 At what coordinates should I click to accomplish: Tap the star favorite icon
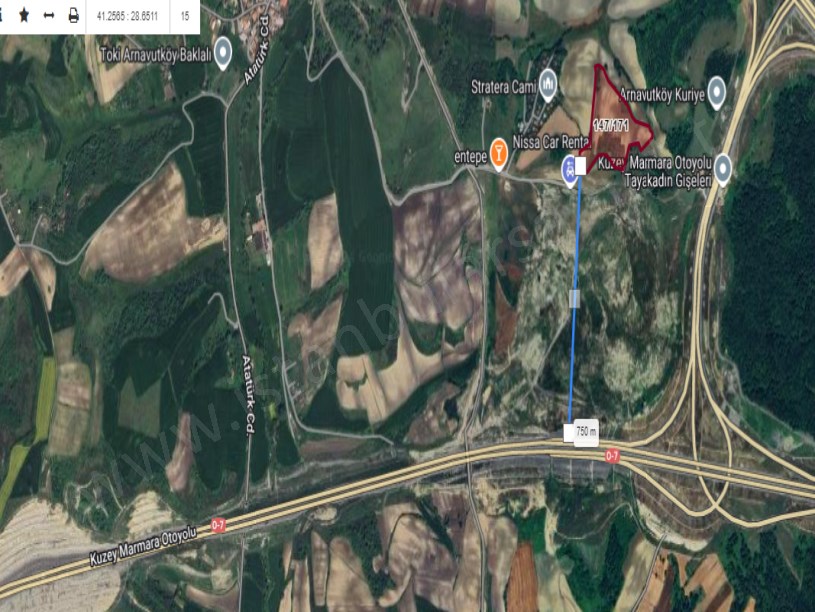click(24, 16)
